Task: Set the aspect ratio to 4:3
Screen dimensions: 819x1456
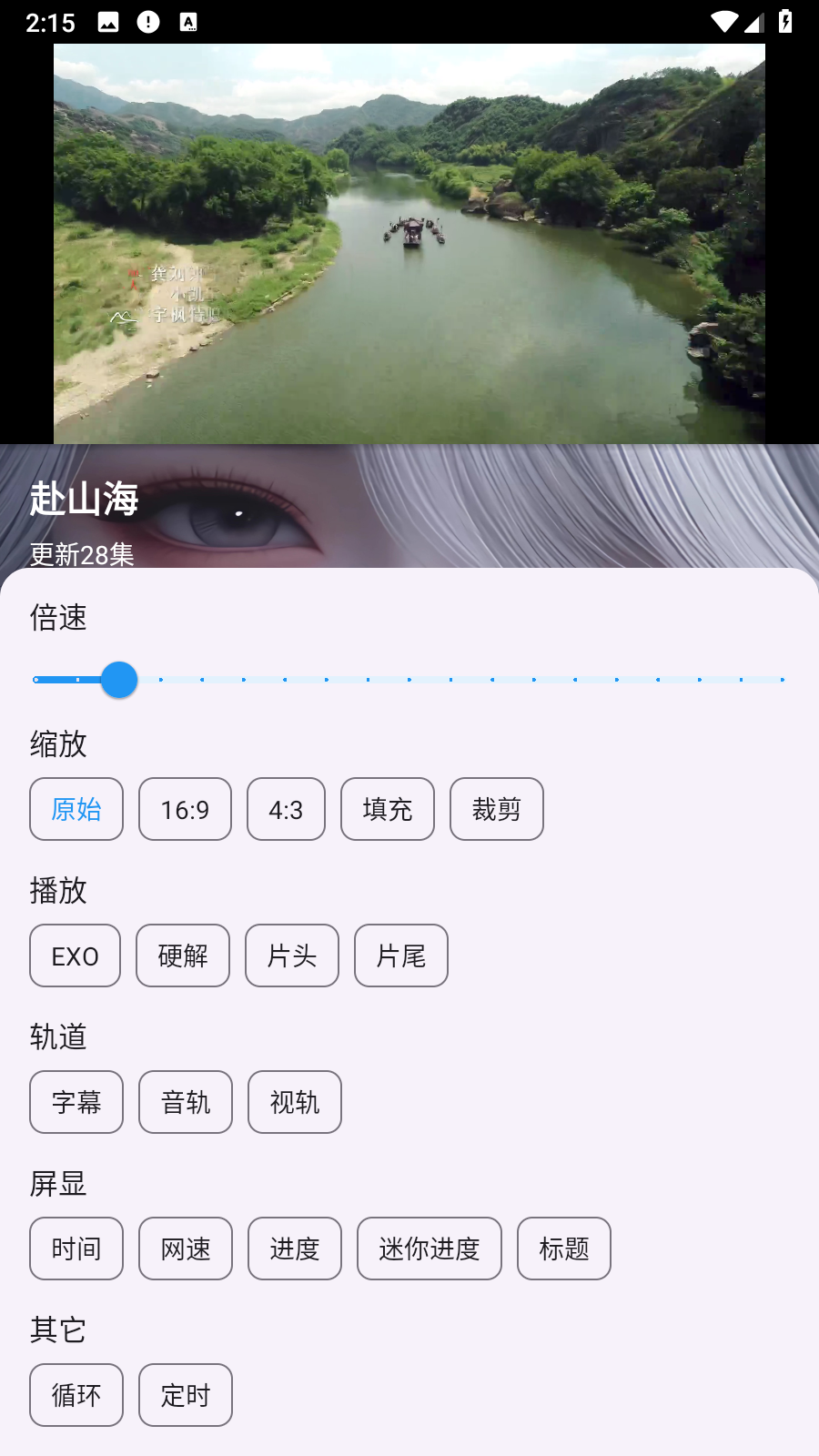Action: click(x=286, y=809)
